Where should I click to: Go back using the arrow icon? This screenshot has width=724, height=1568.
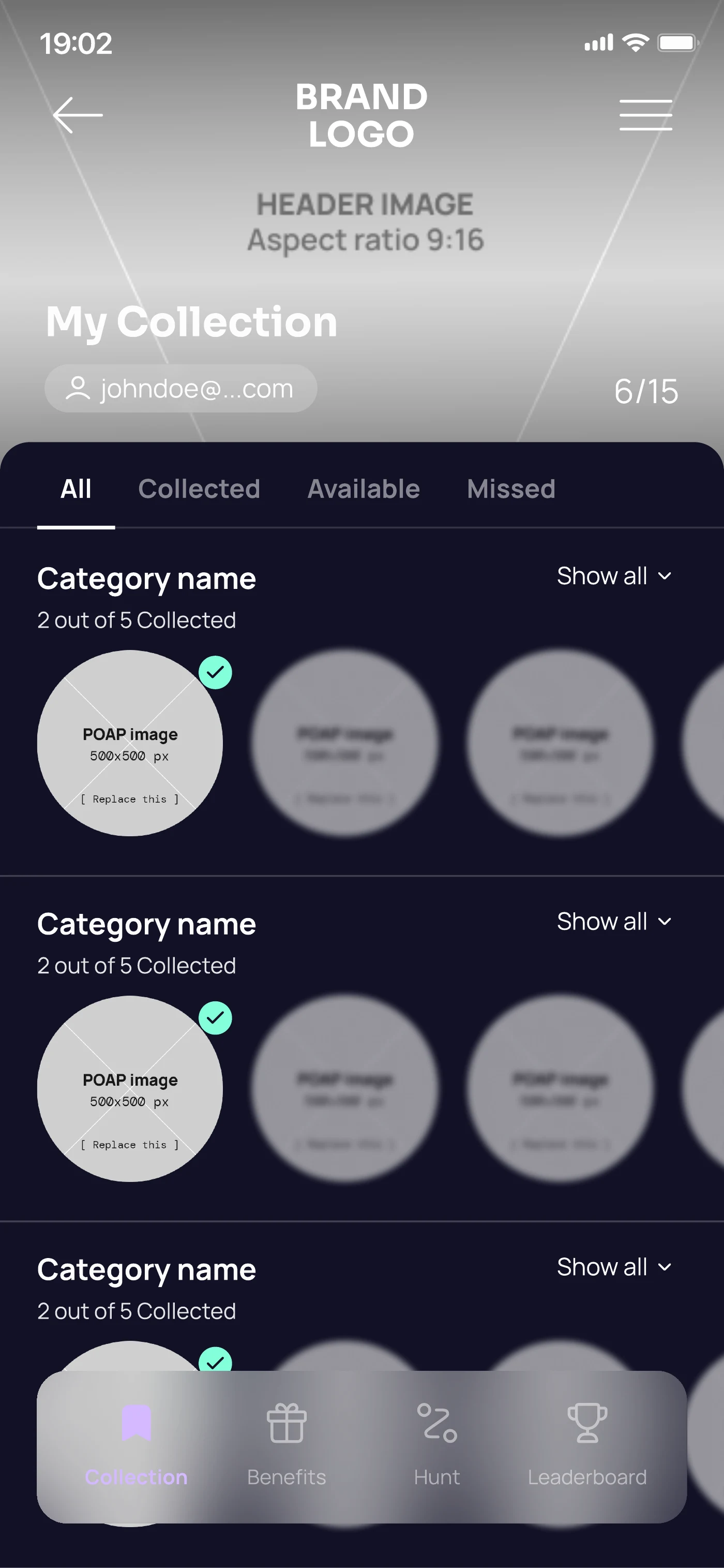click(77, 114)
